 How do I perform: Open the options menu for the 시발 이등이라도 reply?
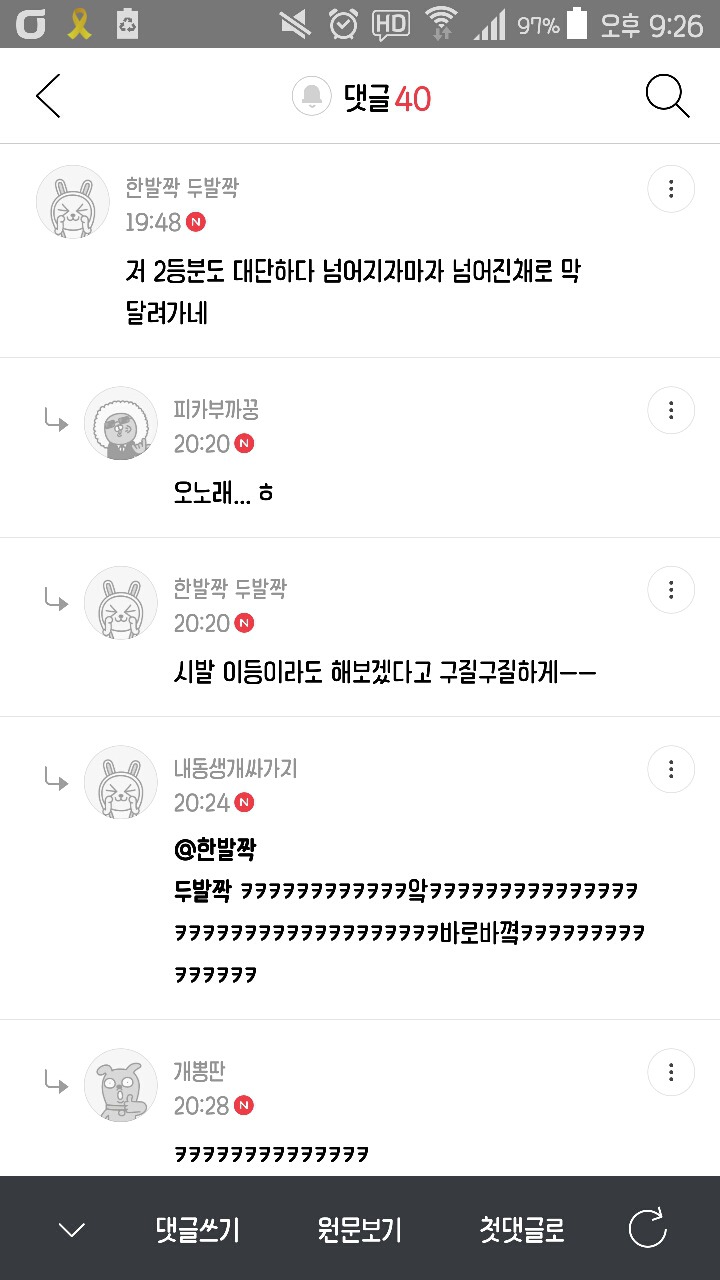(x=671, y=590)
